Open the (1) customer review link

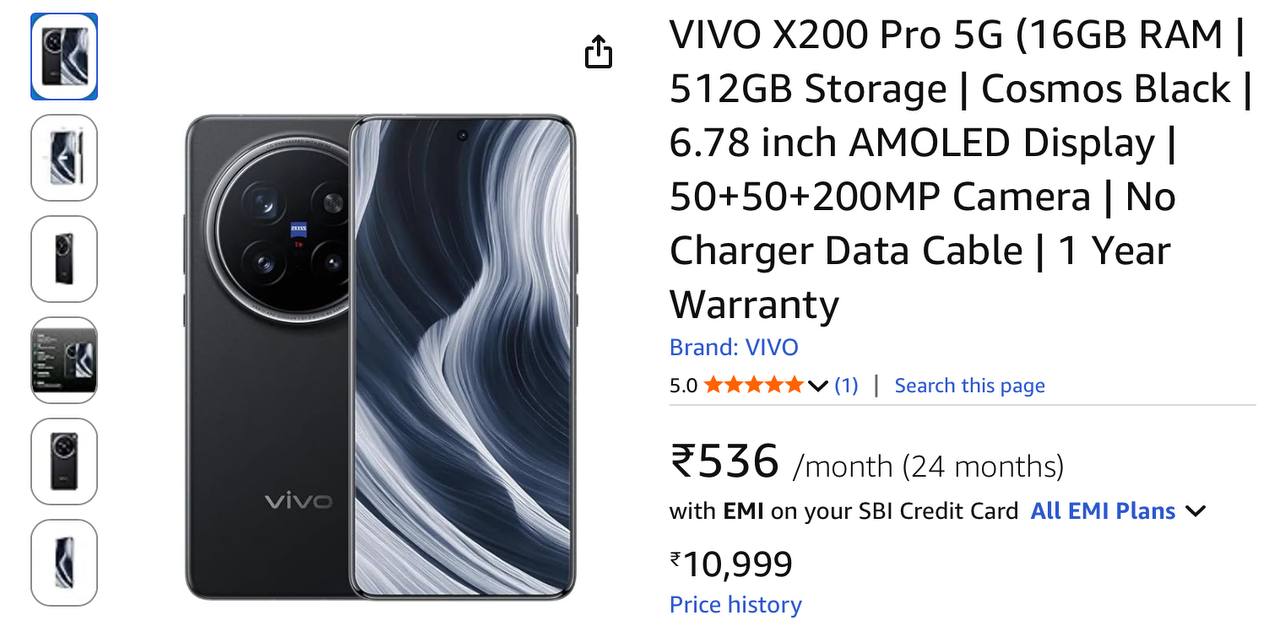tap(846, 386)
